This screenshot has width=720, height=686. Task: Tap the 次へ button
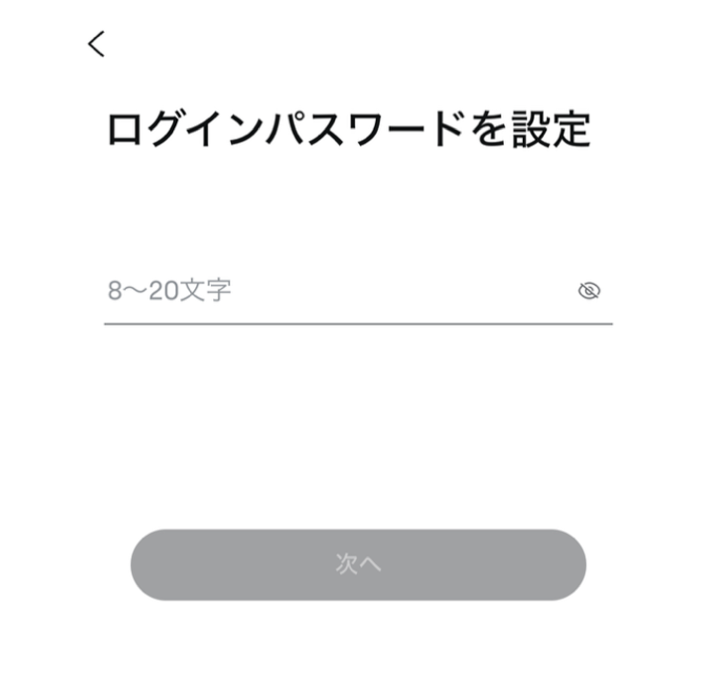[358, 565]
